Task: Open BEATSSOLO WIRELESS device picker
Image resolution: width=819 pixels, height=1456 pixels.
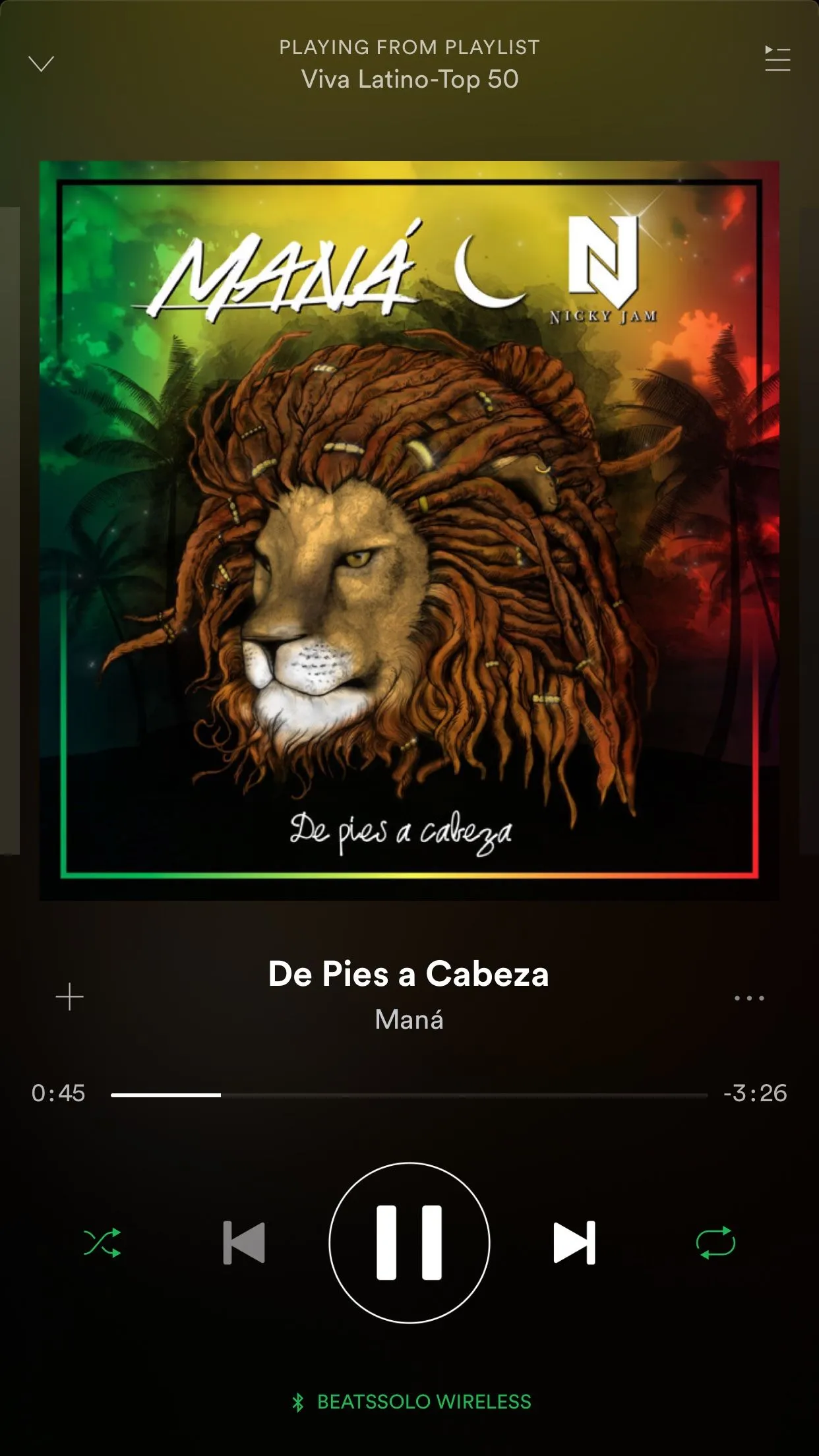Action: click(x=411, y=1401)
